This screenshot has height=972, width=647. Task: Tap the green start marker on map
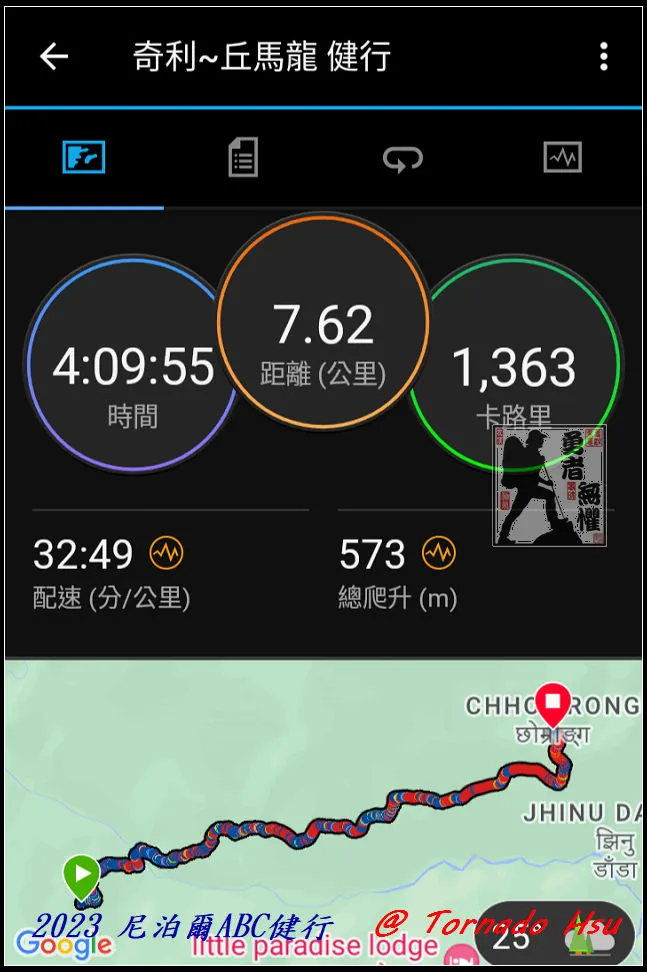(81, 876)
